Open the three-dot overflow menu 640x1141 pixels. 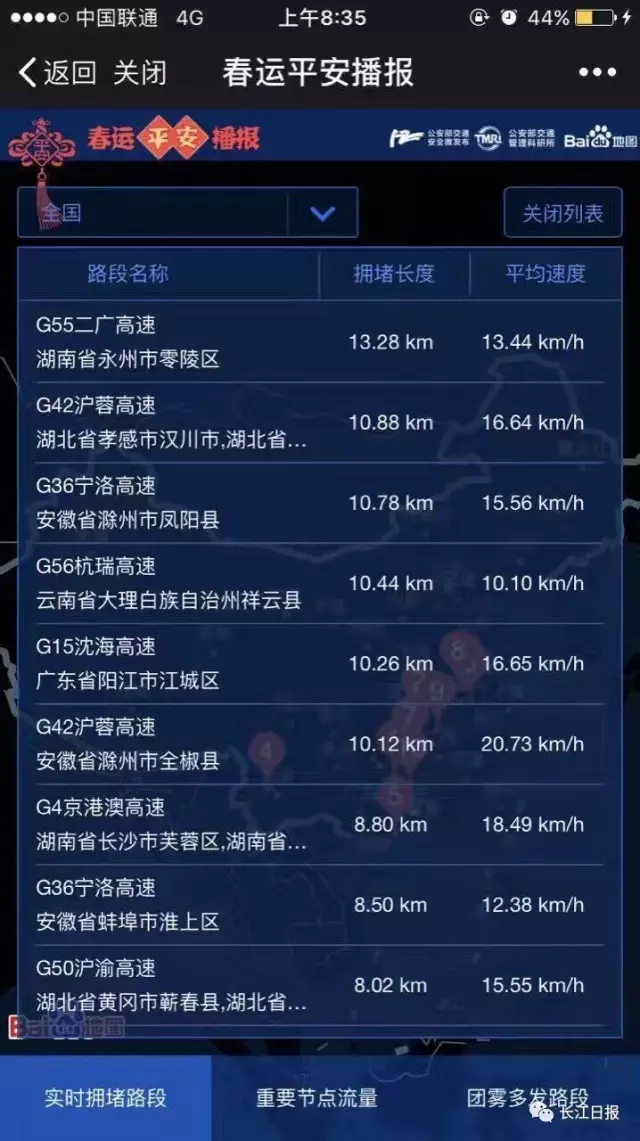click(597, 72)
